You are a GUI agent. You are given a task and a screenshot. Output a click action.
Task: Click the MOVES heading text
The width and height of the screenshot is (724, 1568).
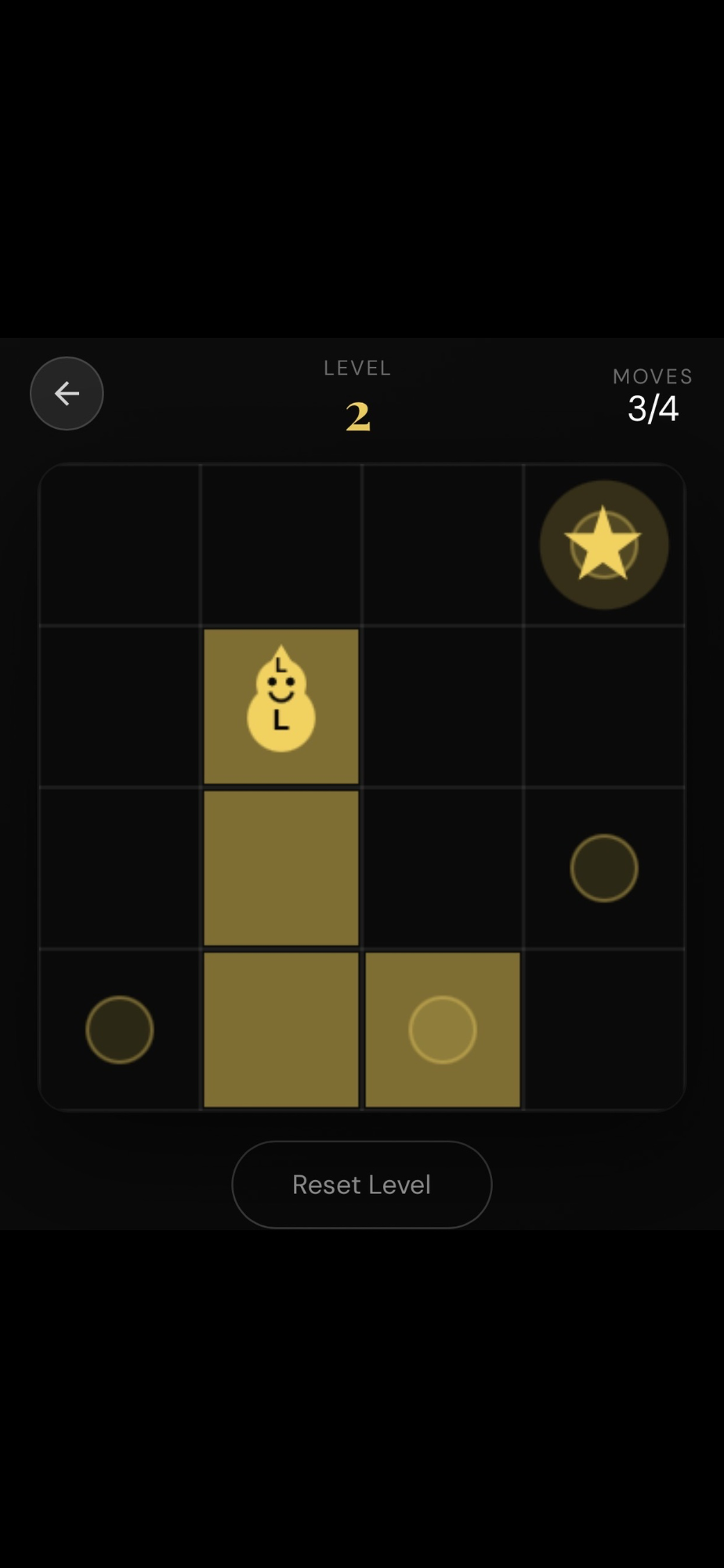click(x=652, y=376)
